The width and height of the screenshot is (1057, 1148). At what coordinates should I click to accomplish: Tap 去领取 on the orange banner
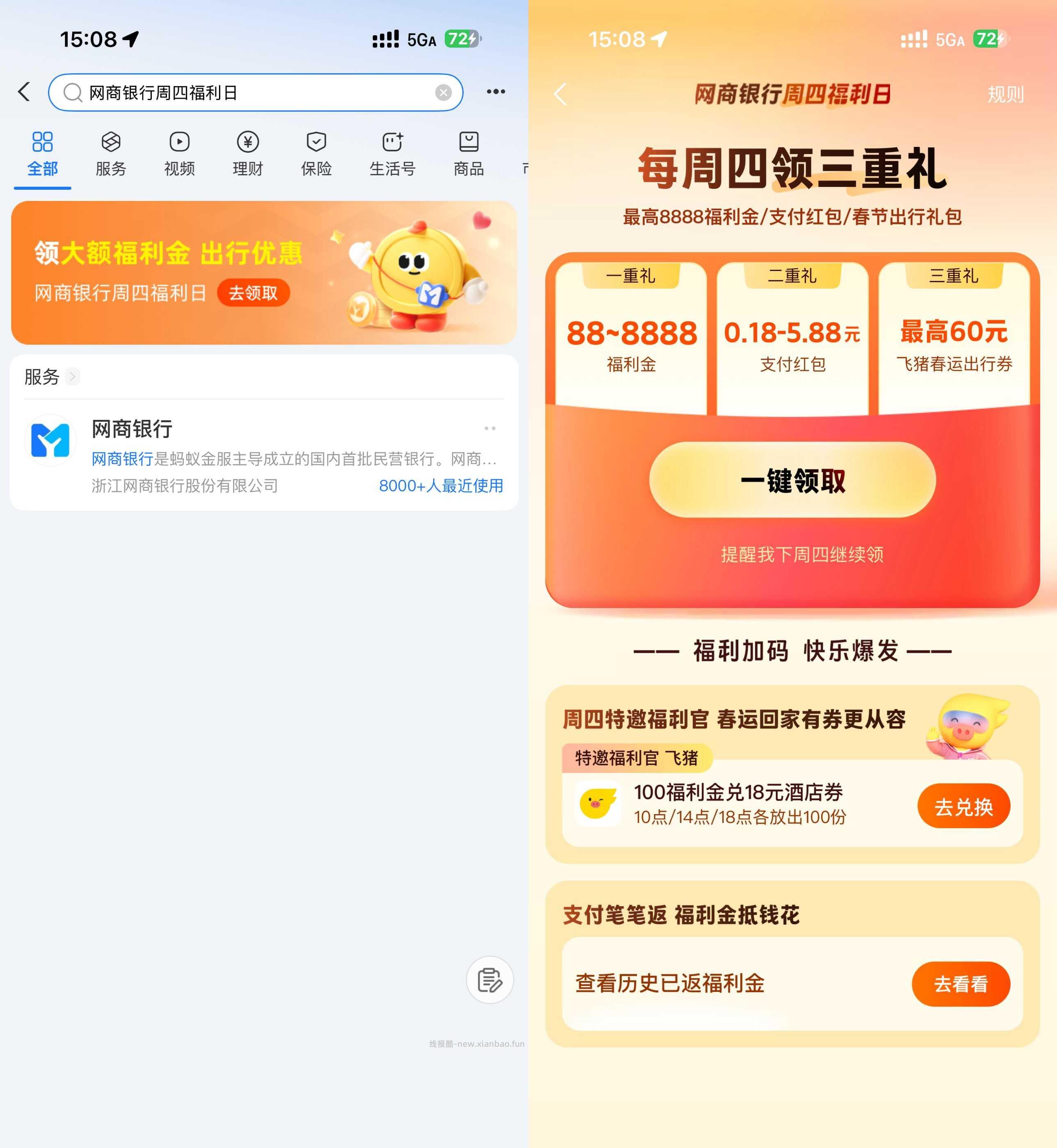253,293
